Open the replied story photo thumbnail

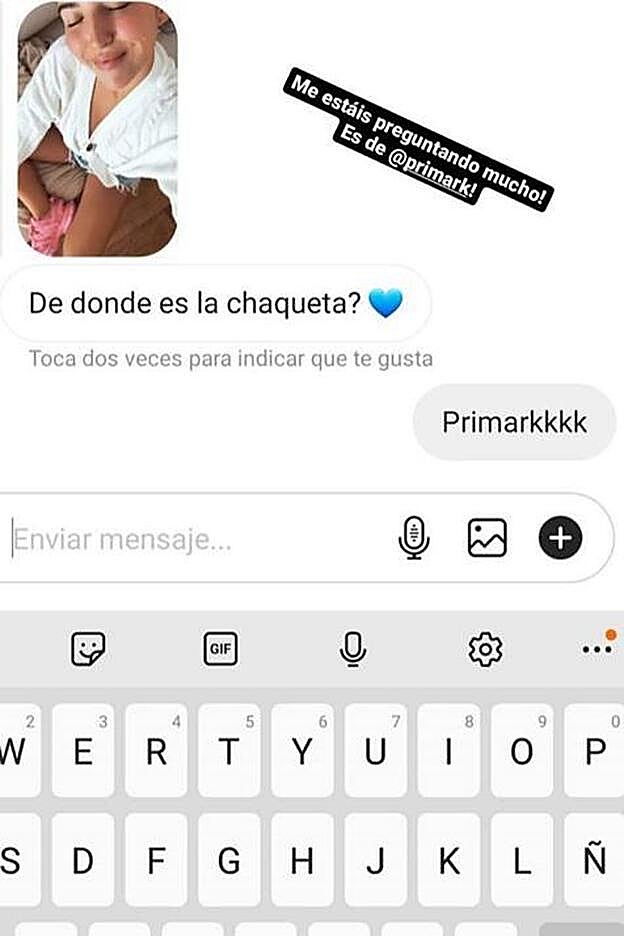click(97, 128)
